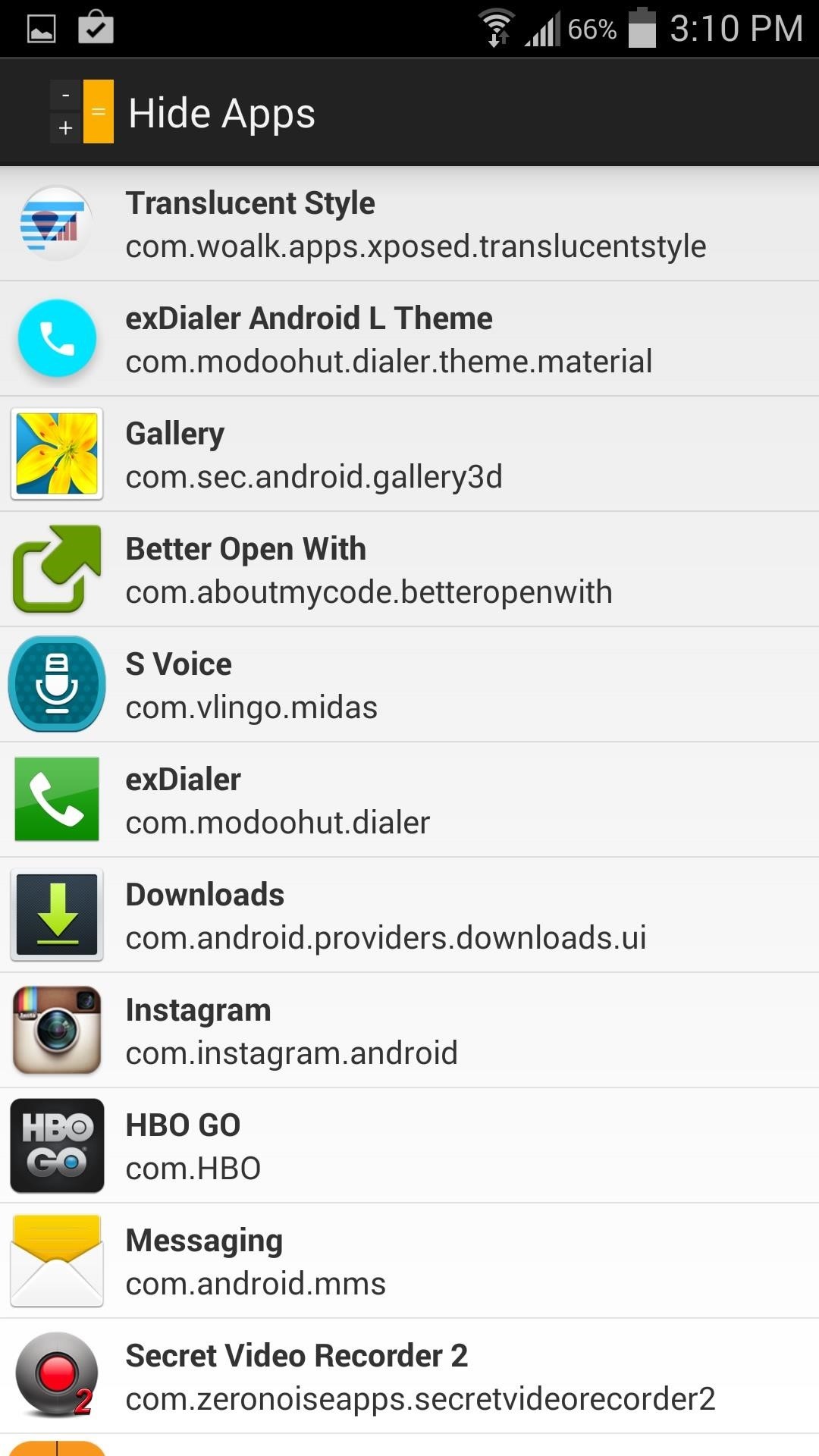
Task: Tap the S Voice microphone icon
Action: point(55,684)
